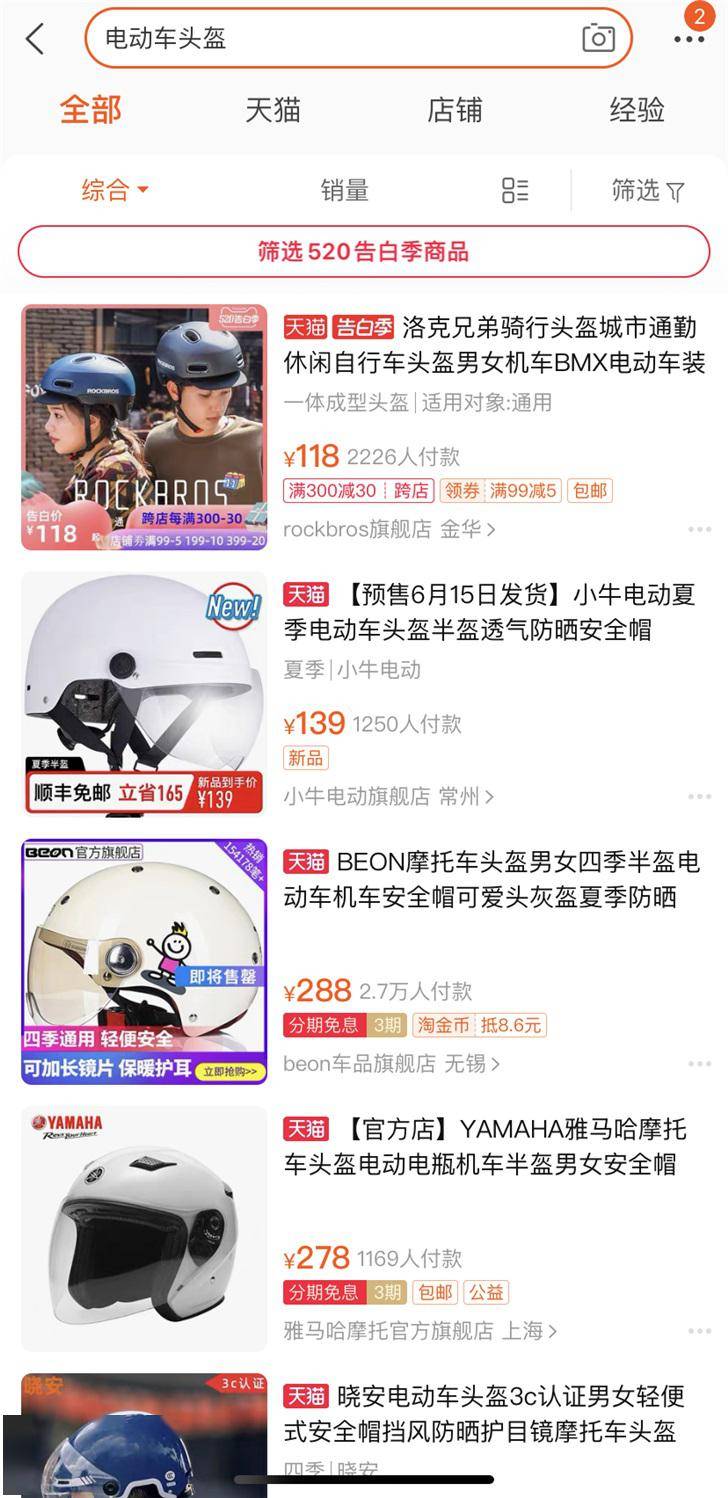
Task: Open the 筛选 filter panel
Action: pyautogui.click(x=648, y=190)
